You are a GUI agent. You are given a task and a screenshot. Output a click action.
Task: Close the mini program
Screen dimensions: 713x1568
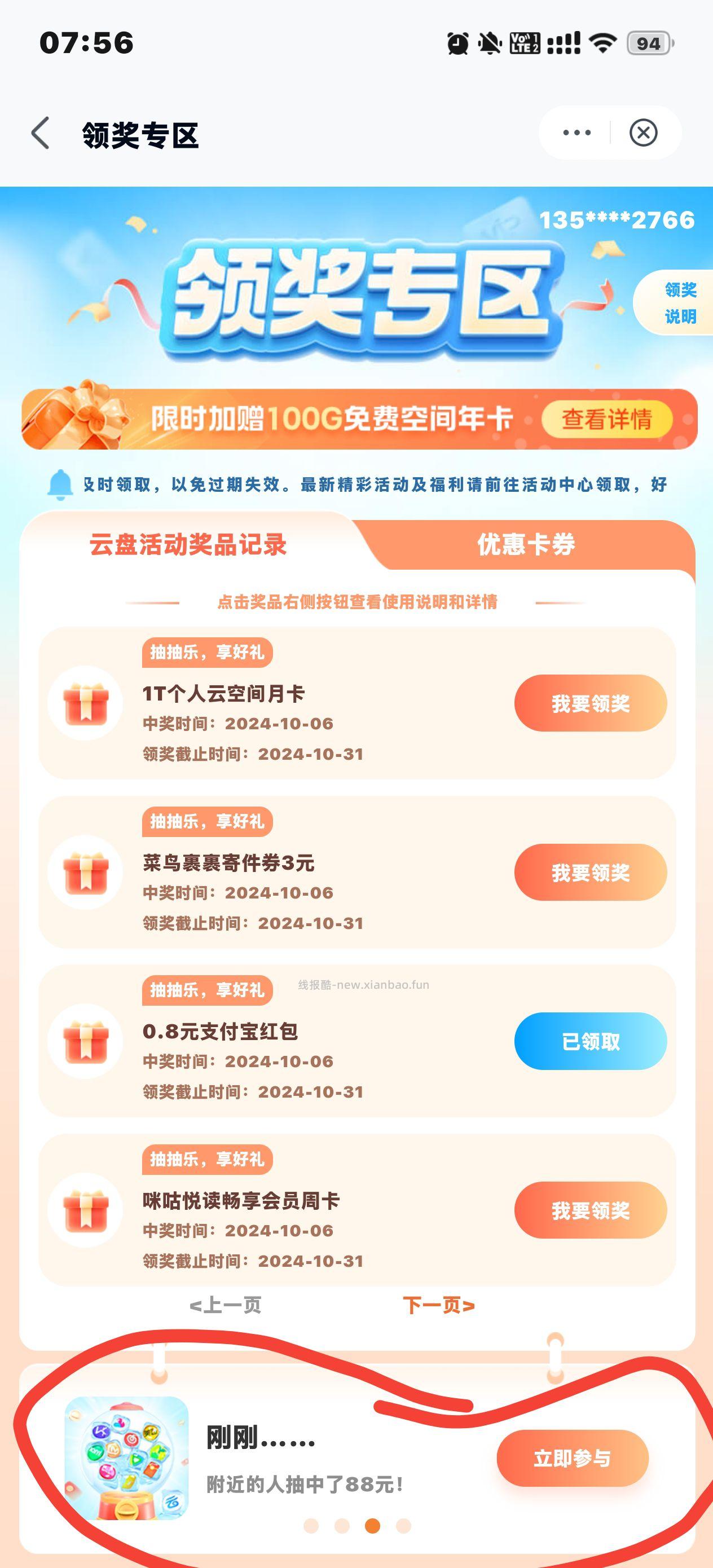[643, 133]
